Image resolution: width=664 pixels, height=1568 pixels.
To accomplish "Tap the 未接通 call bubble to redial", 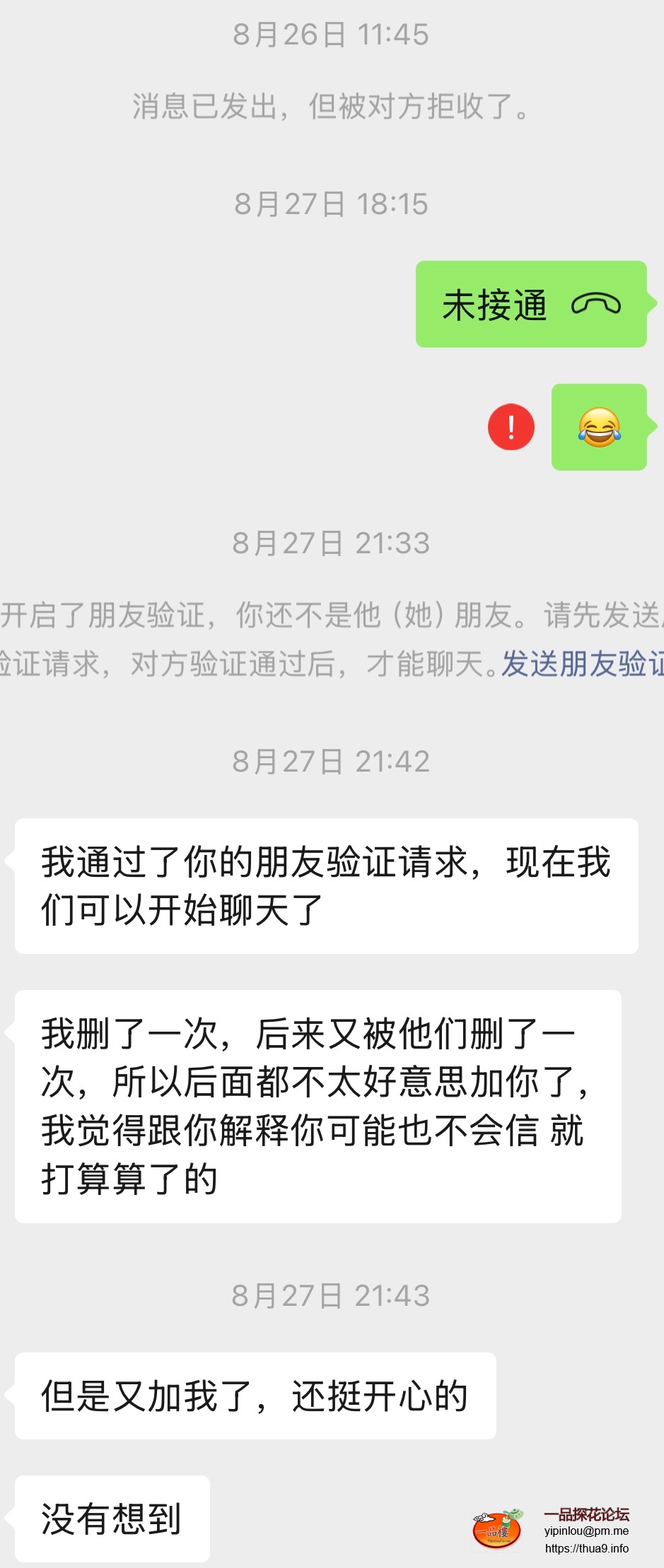I will [530, 305].
